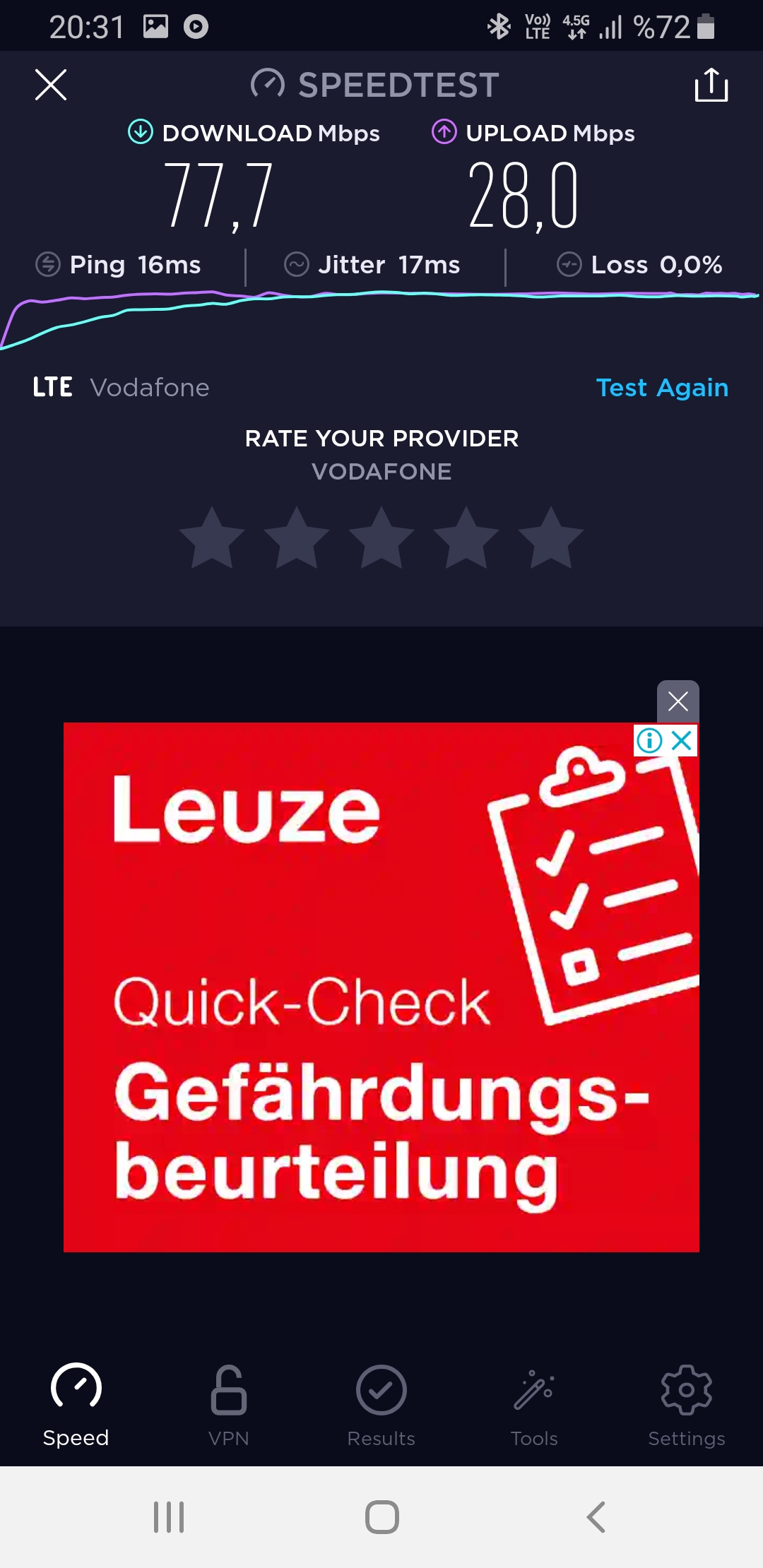Open recent apps from navigation bar

[x=169, y=1516]
